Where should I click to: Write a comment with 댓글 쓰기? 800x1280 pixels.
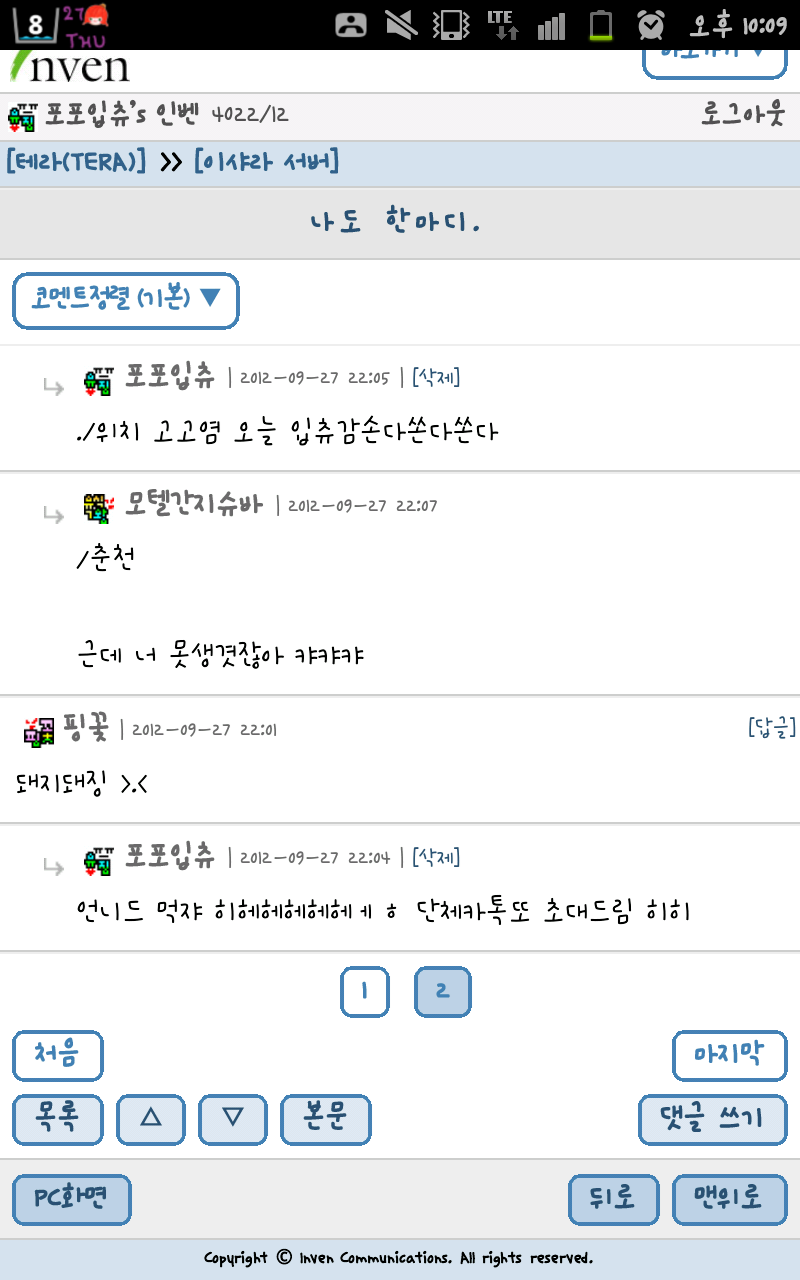point(712,1119)
